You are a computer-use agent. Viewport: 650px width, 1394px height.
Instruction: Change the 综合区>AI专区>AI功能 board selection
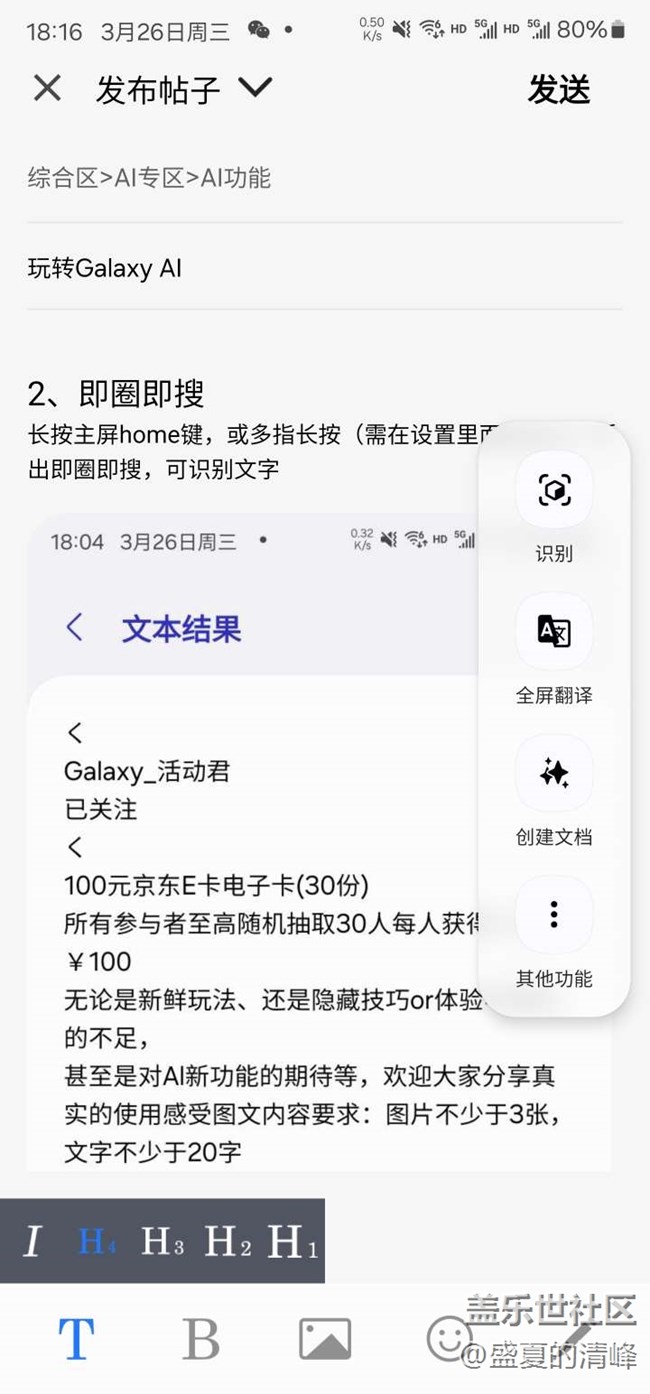click(149, 178)
